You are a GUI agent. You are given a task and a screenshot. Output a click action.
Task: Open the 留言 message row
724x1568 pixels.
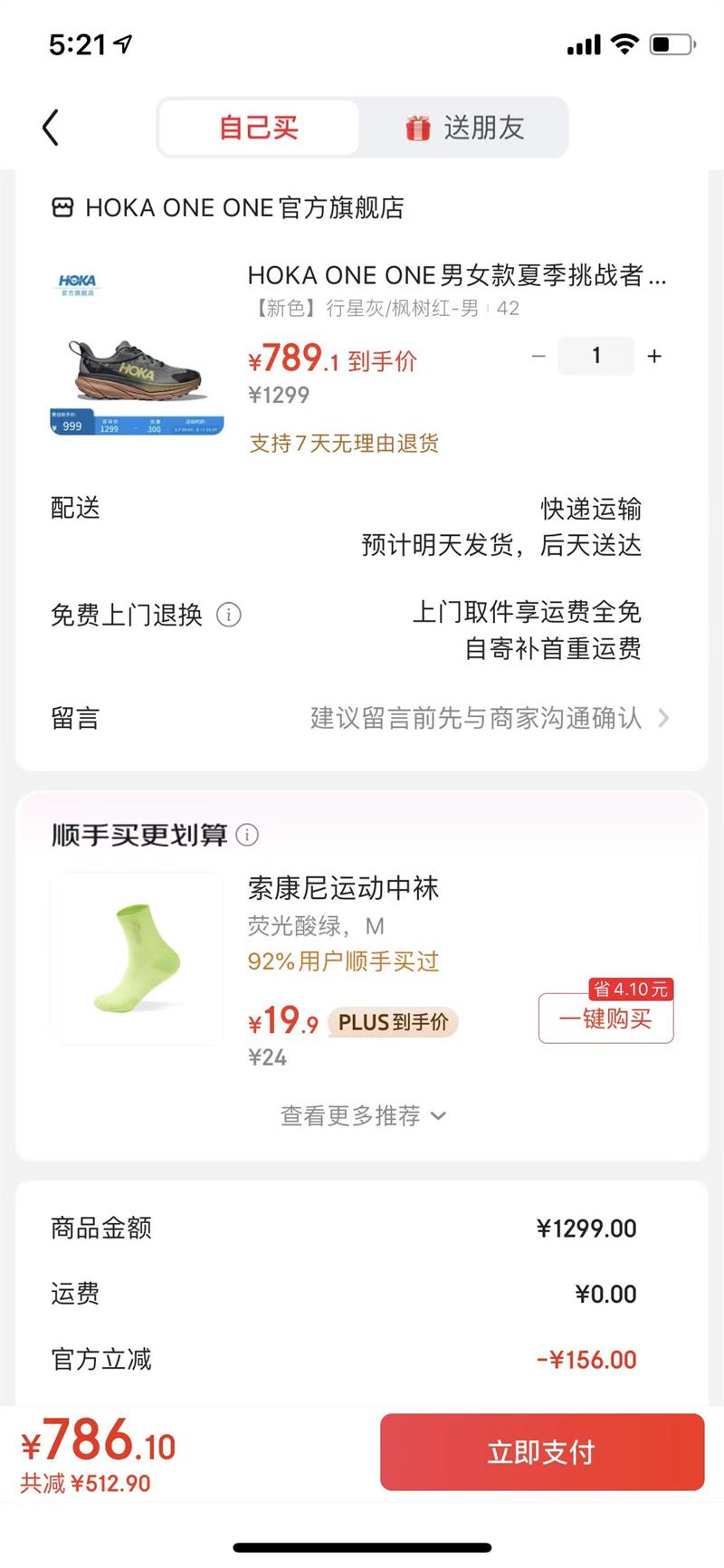(362, 719)
